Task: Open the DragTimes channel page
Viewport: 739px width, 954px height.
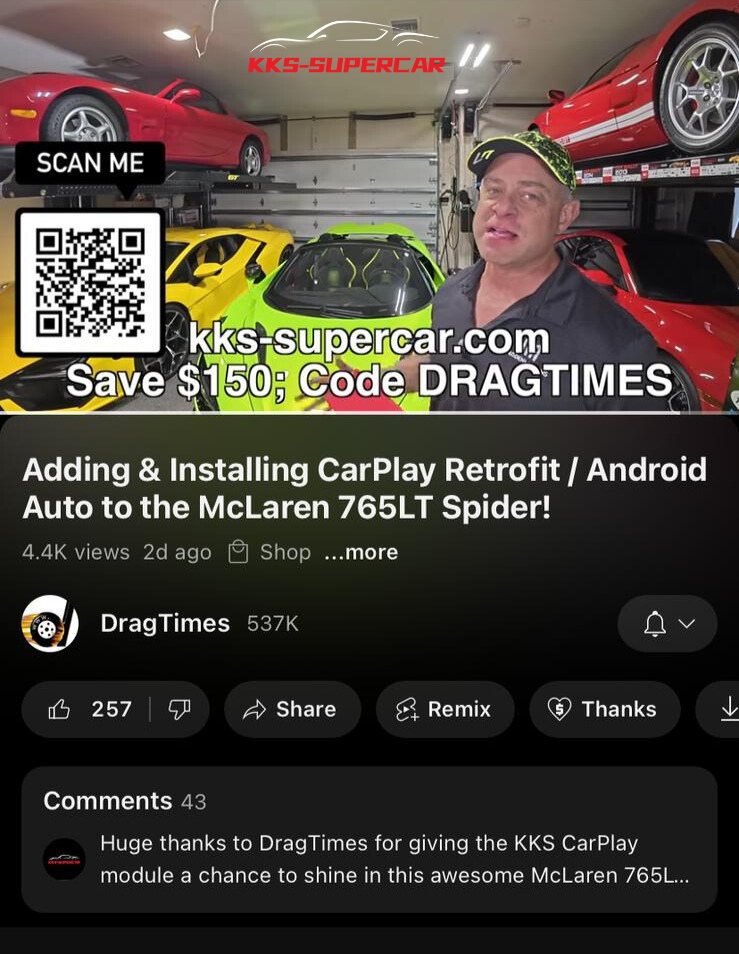Action: [164, 624]
